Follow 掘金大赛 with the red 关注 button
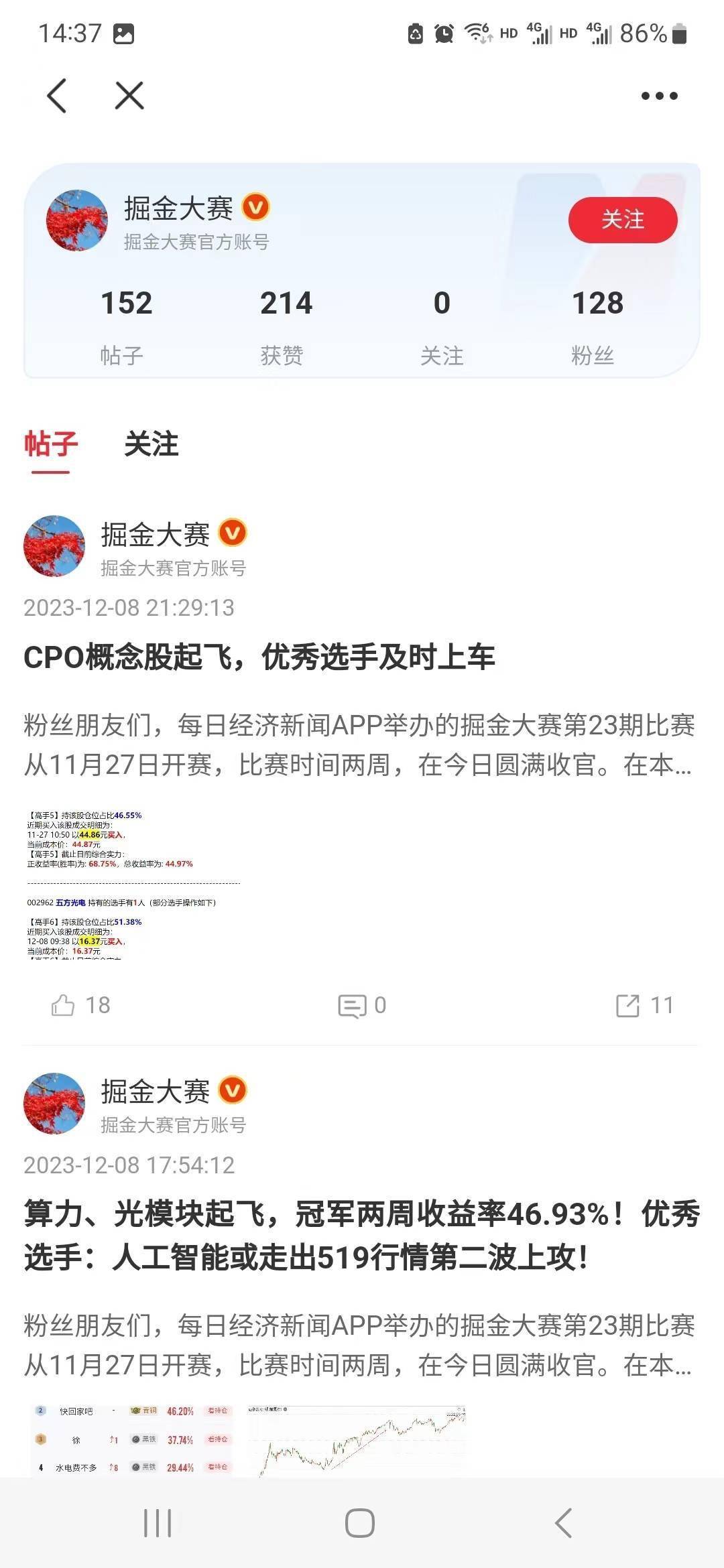The height and width of the screenshot is (1568, 724). pos(622,220)
